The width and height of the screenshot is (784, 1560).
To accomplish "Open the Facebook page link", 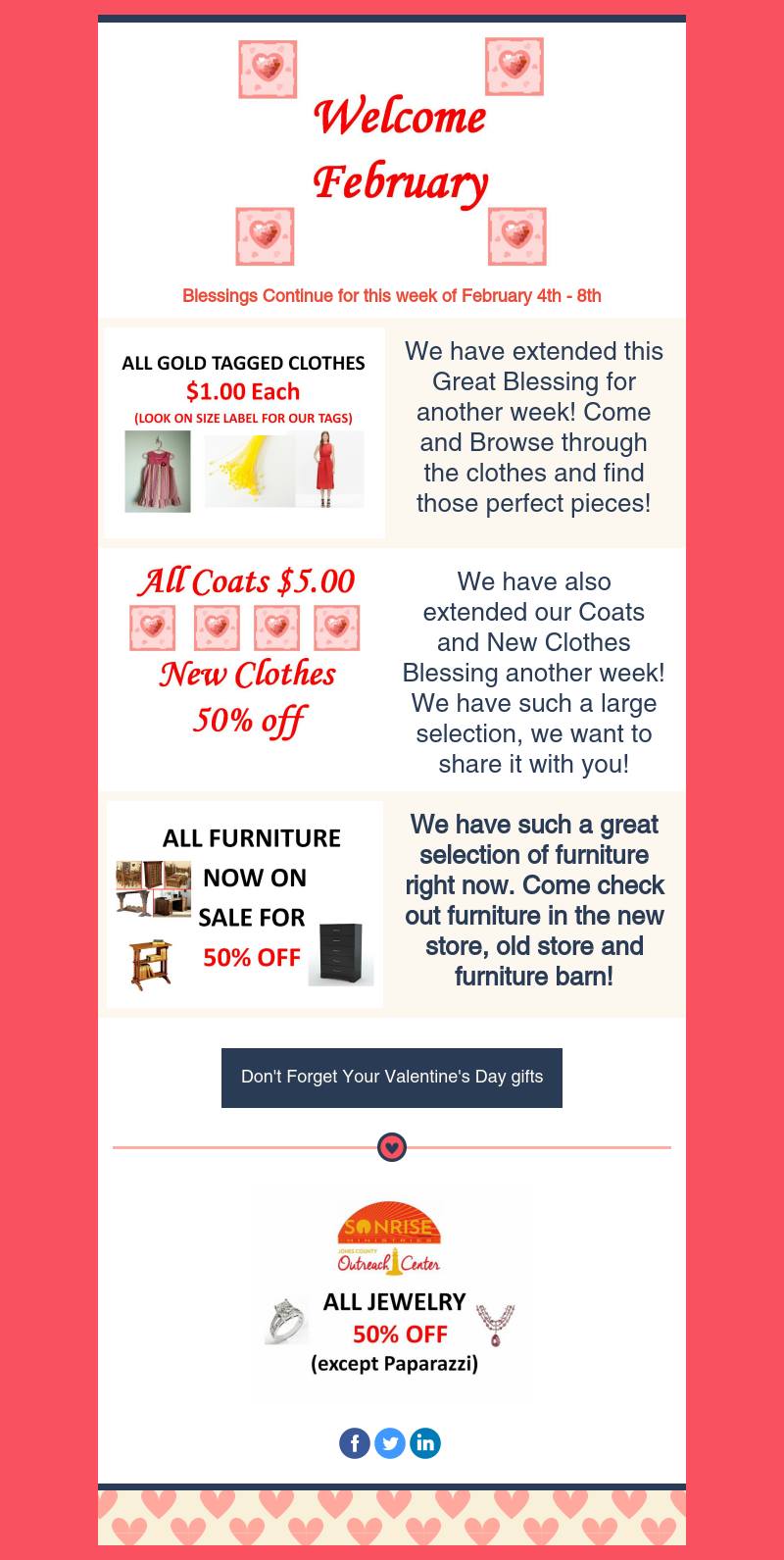I will pos(355,1443).
